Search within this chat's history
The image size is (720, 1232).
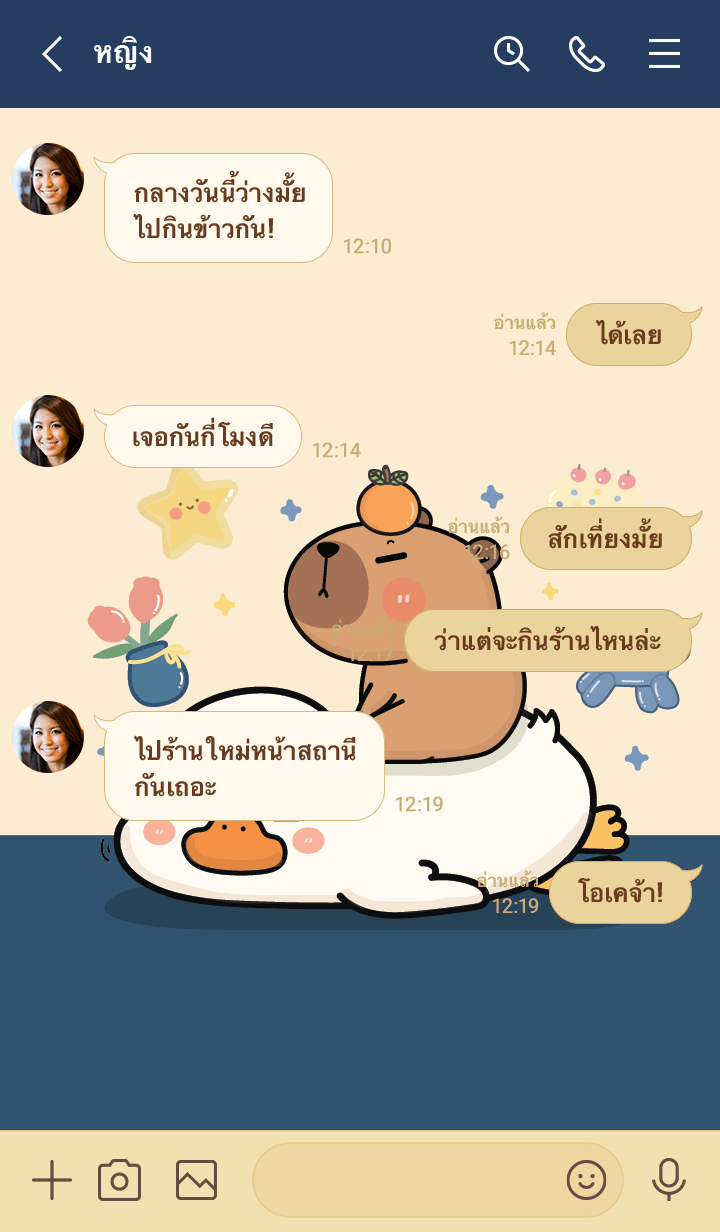point(511,54)
